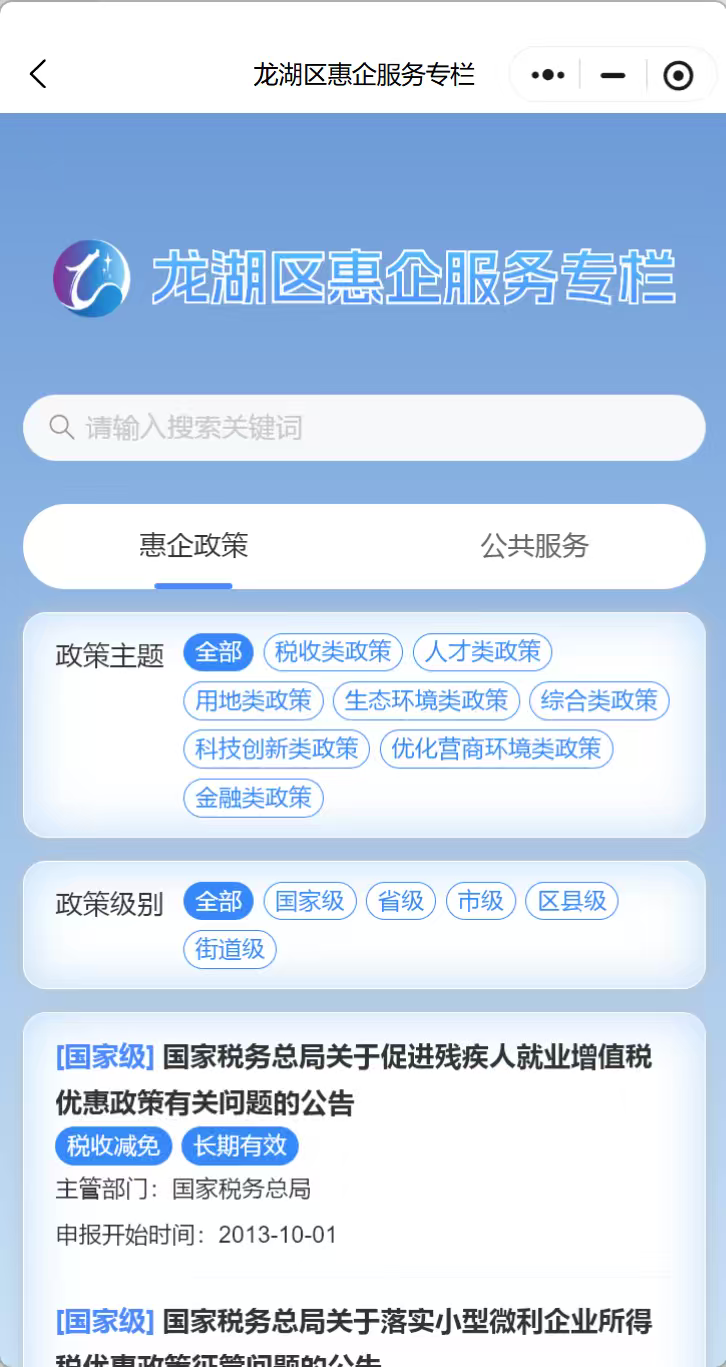
Task: Filter by 人才类政策 theme
Action: 482,653
